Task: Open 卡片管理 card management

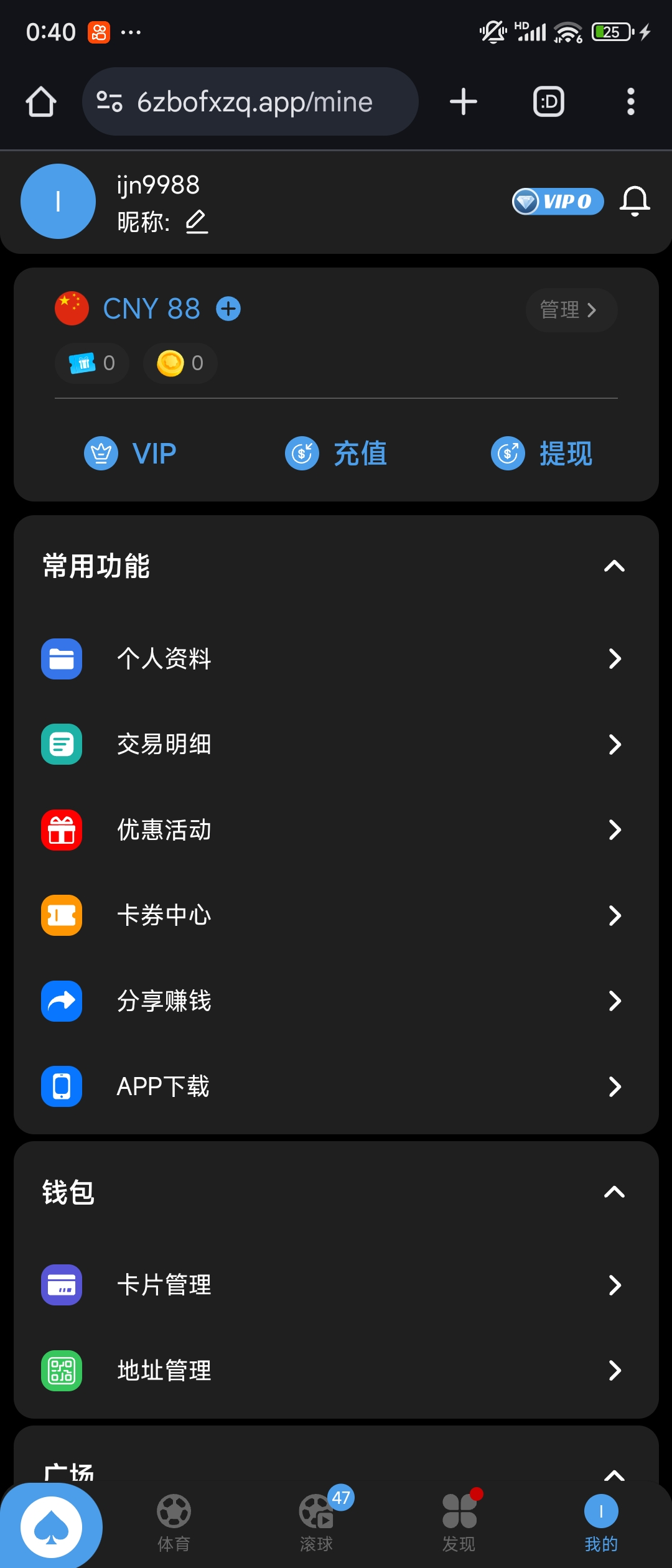Action: 336,1285
